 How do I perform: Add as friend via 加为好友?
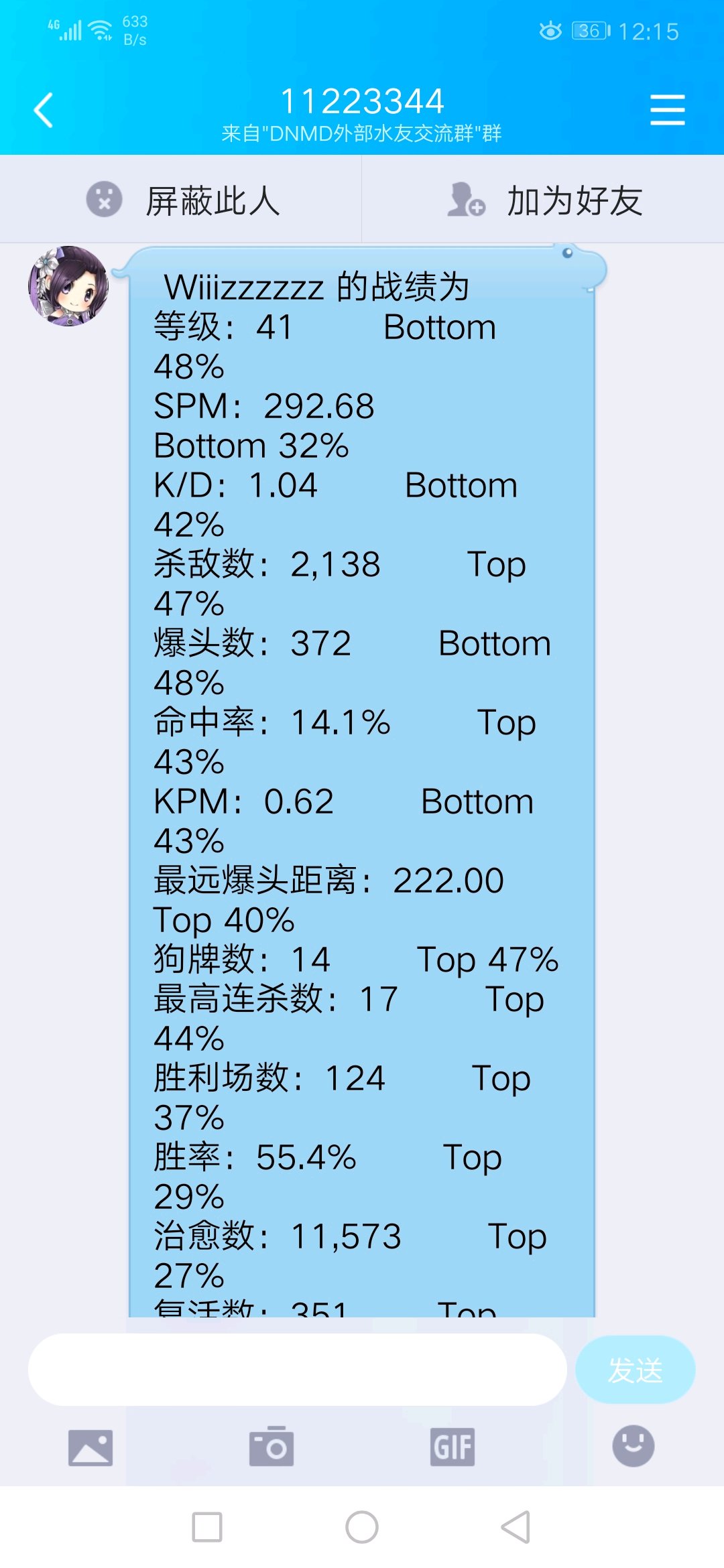pyautogui.click(x=544, y=200)
